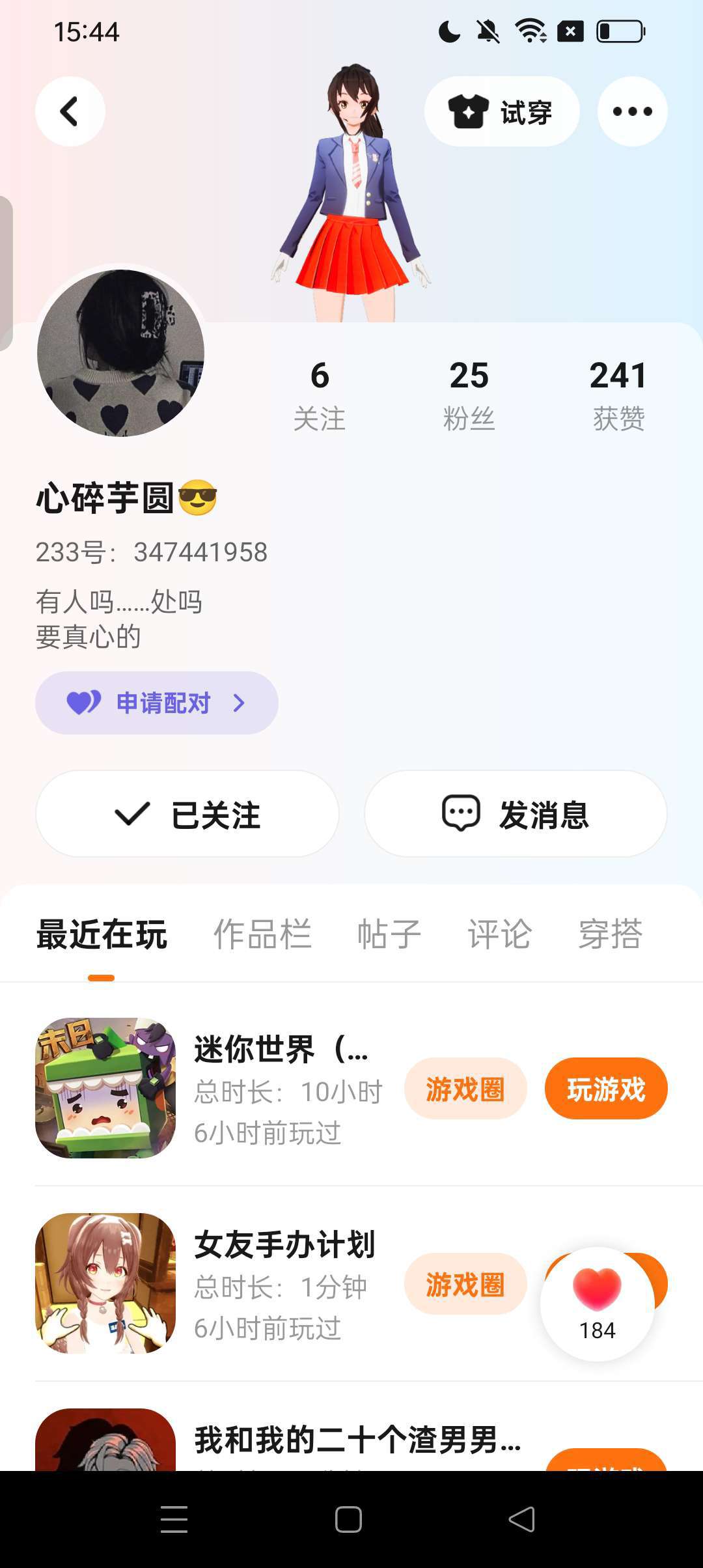Go back using the top-left arrow
The height and width of the screenshot is (1568, 703).
[x=70, y=111]
